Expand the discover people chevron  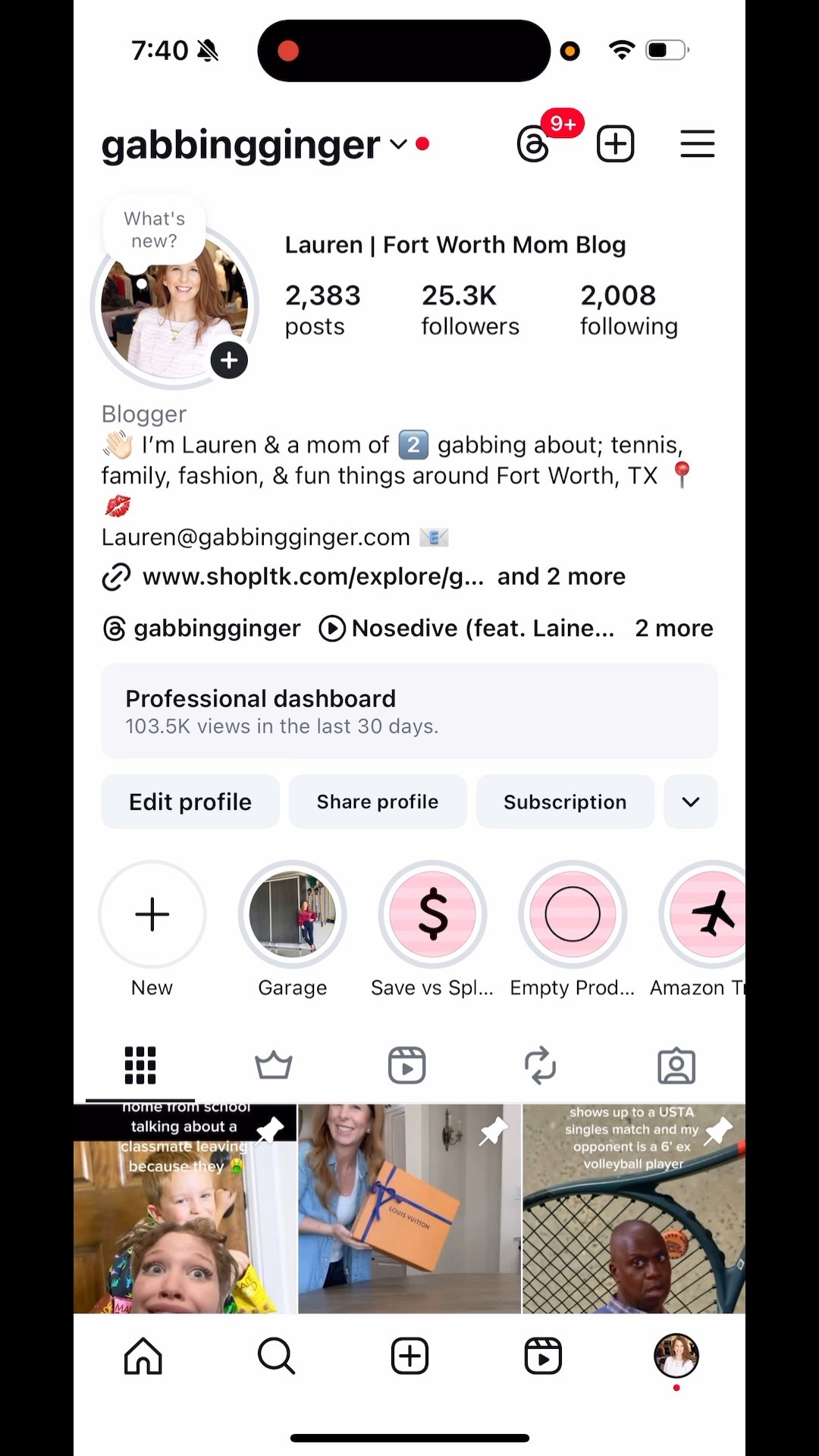[690, 802]
